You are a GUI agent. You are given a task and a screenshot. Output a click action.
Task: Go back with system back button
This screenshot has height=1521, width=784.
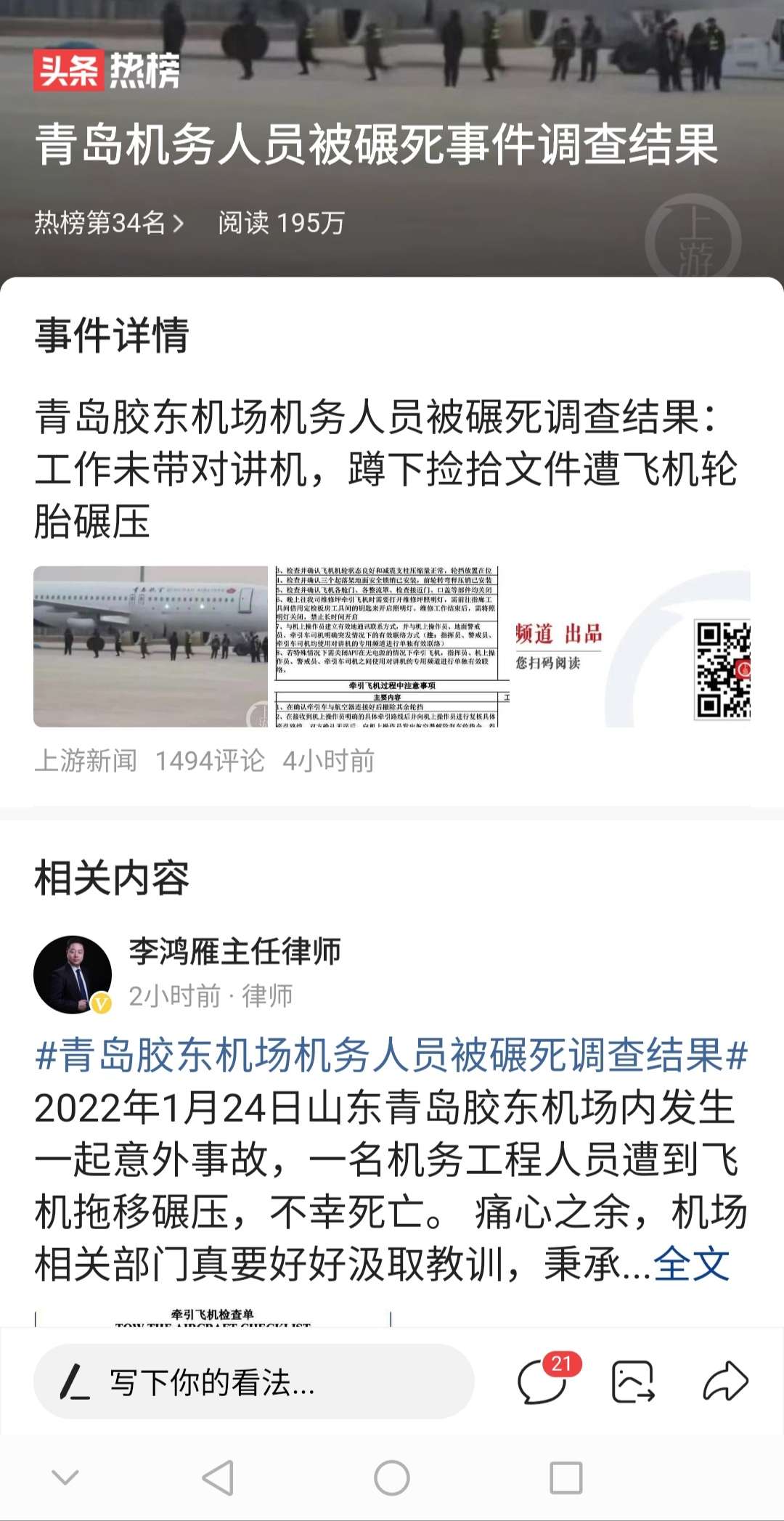(x=218, y=1477)
